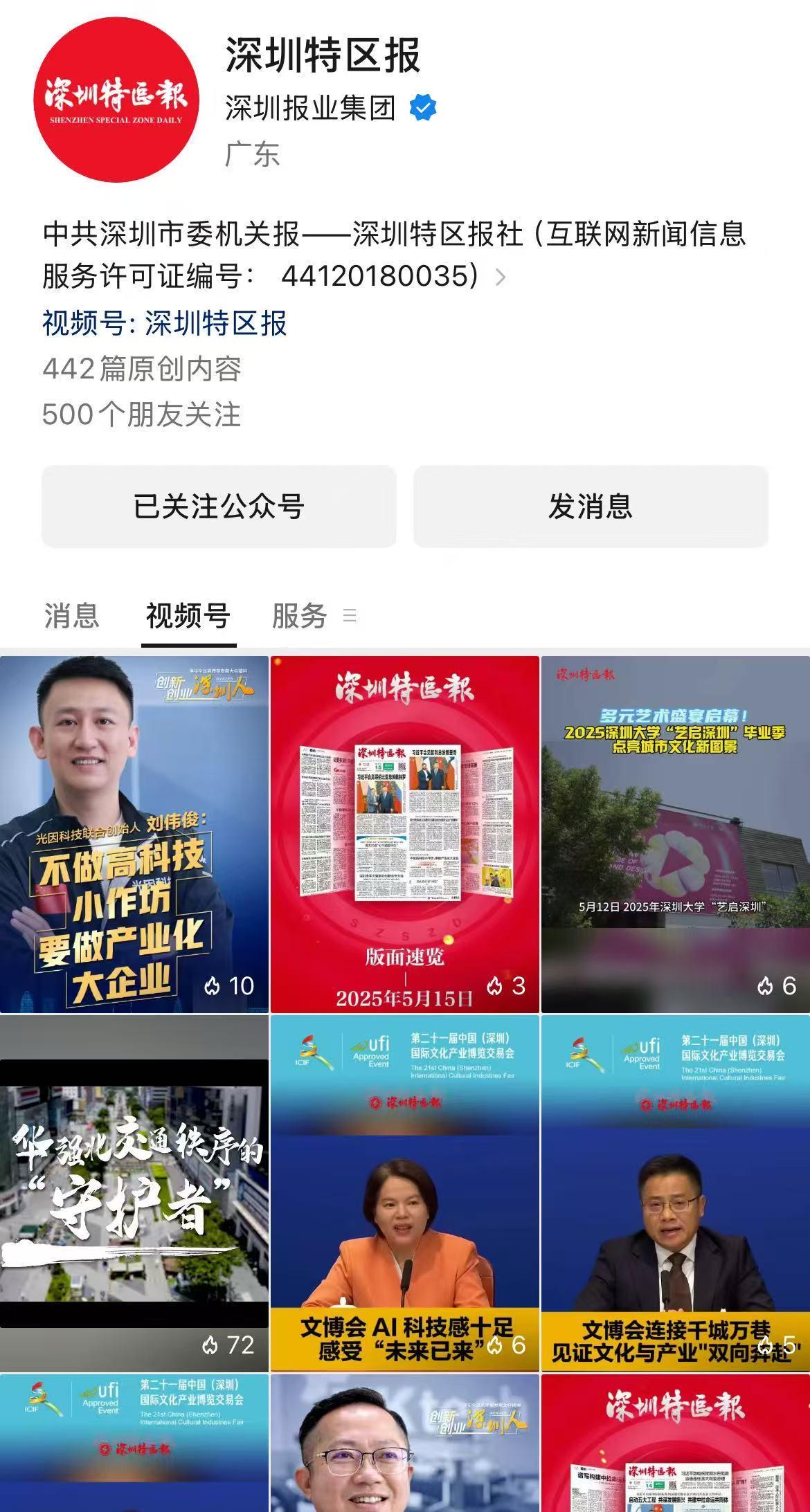Image resolution: width=810 pixels, height=1512 pixels.
Task: Play the 文博会连接千城万巷 video
Action: [x=675, y=1192]
